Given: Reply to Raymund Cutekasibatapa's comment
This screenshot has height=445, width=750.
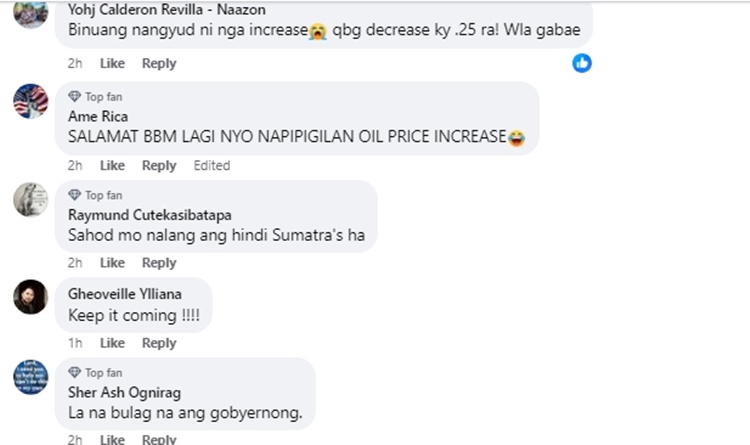Looking at the screenshot, I should [x=158, y=263].
